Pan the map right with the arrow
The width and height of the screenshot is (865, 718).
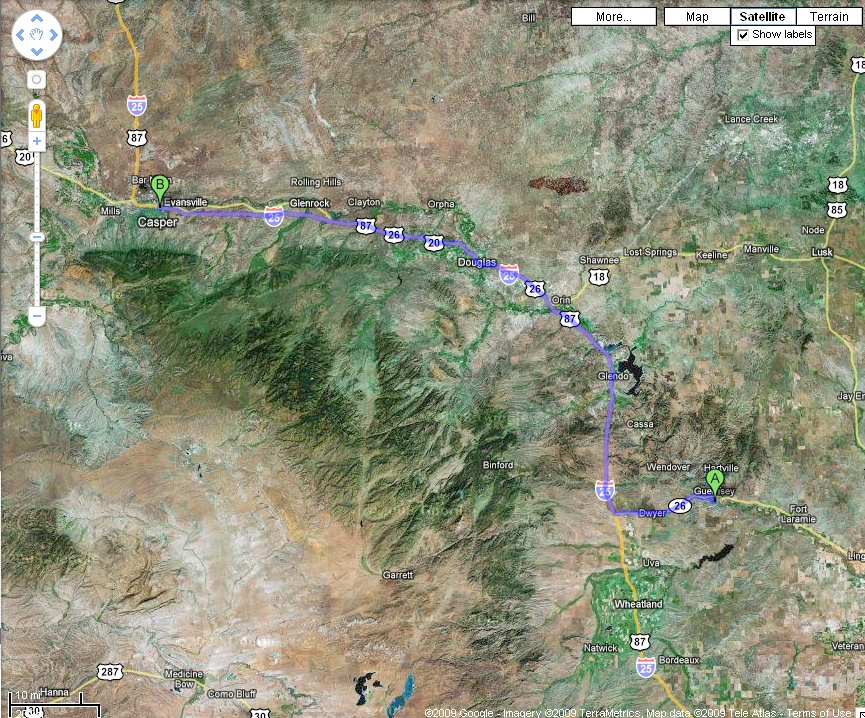pos(54,36)
